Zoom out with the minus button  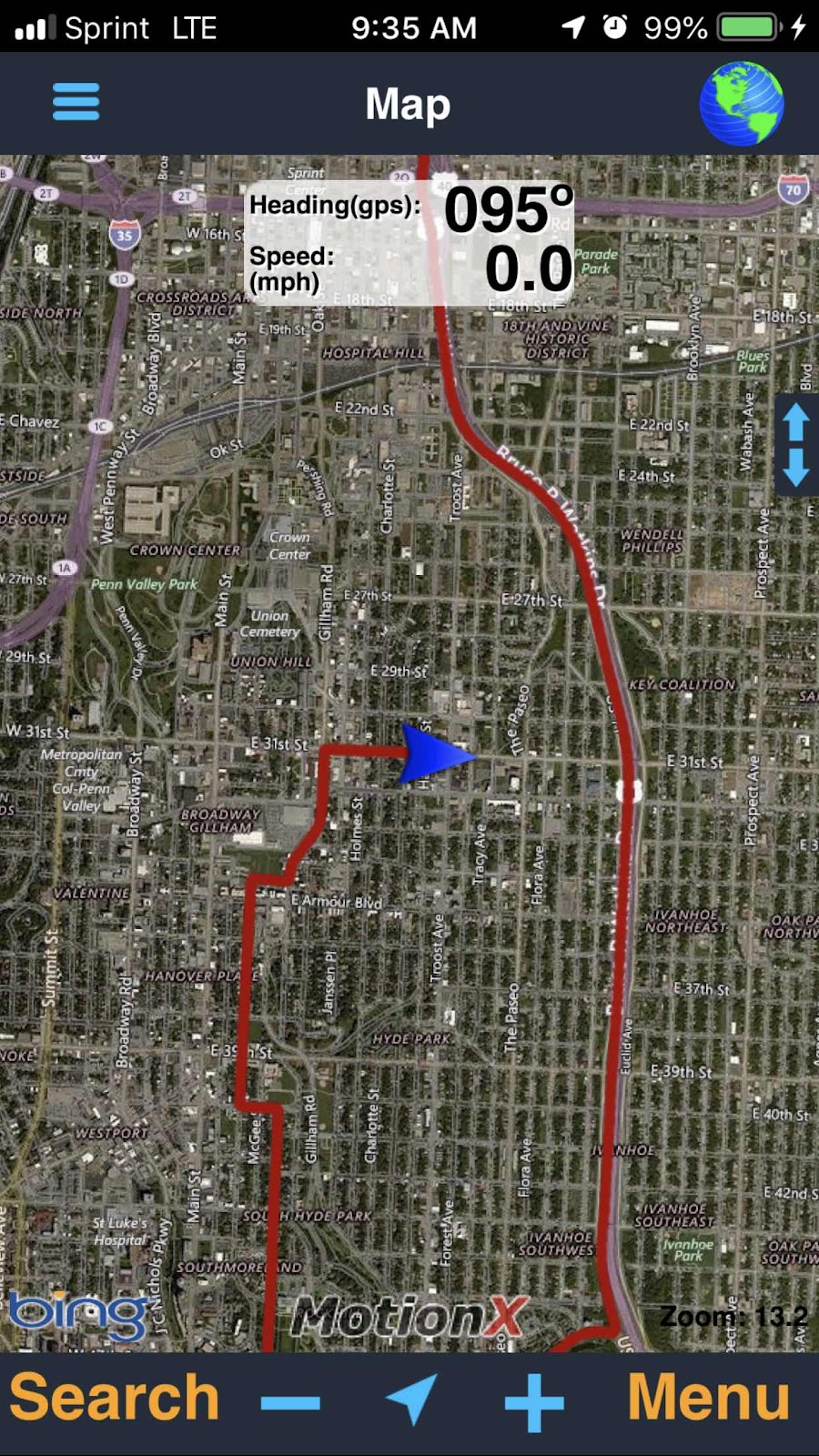point(290,1402)
